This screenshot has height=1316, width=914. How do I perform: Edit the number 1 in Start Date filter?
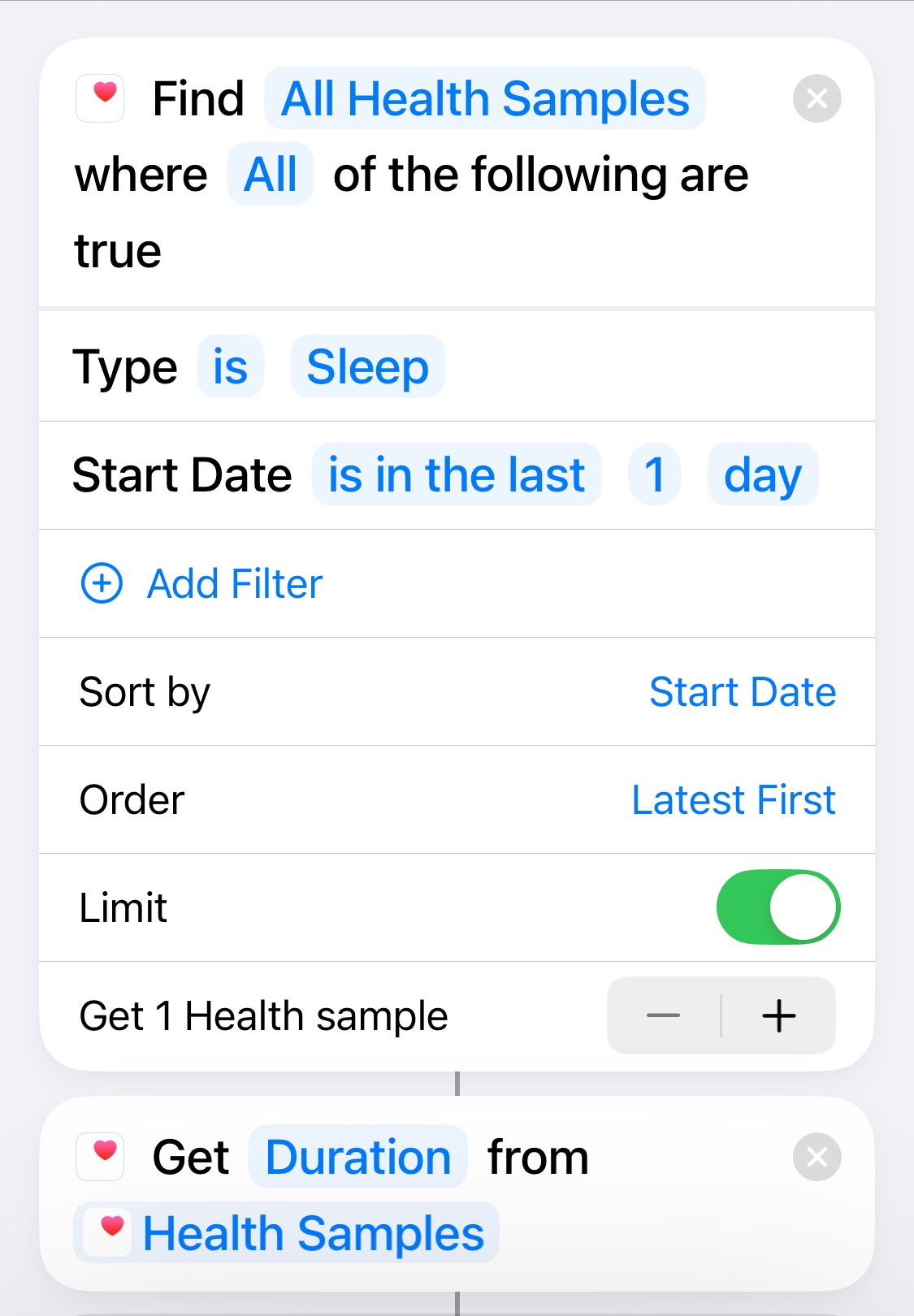click(654, 475)
